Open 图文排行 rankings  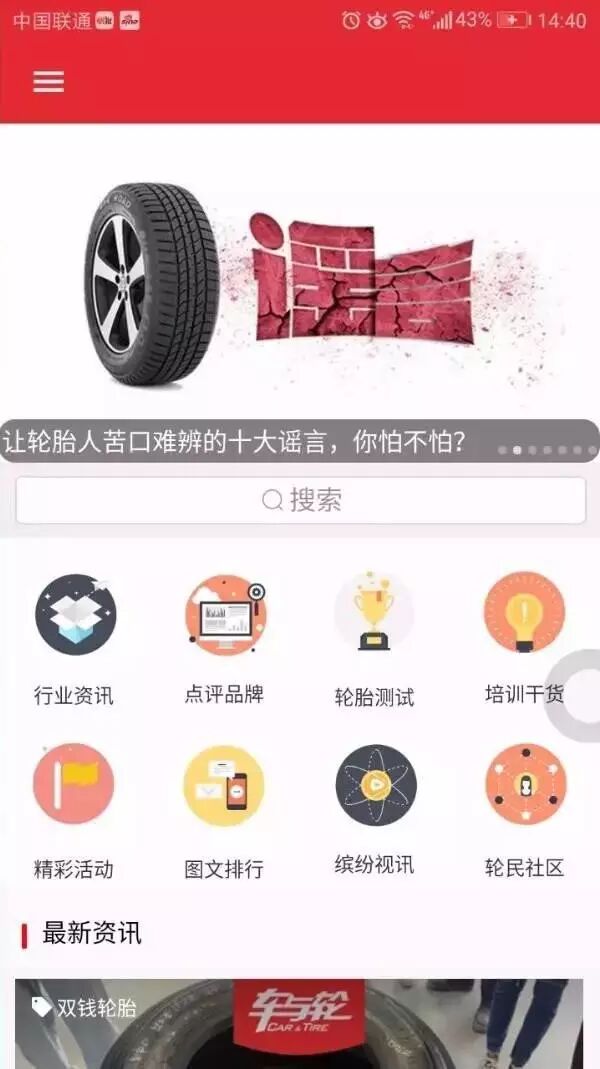[x=224, y=811]
